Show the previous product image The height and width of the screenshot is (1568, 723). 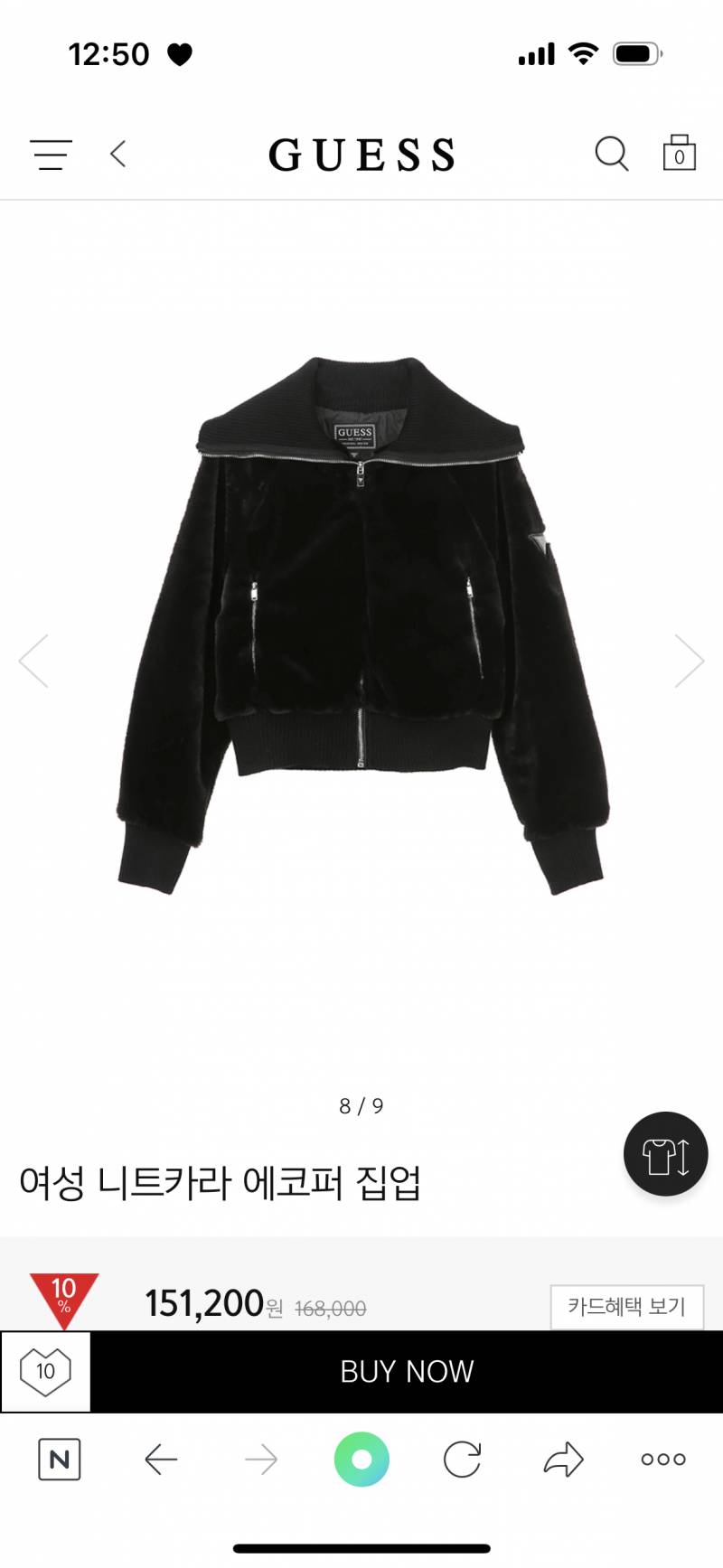[x=33, y=661]
